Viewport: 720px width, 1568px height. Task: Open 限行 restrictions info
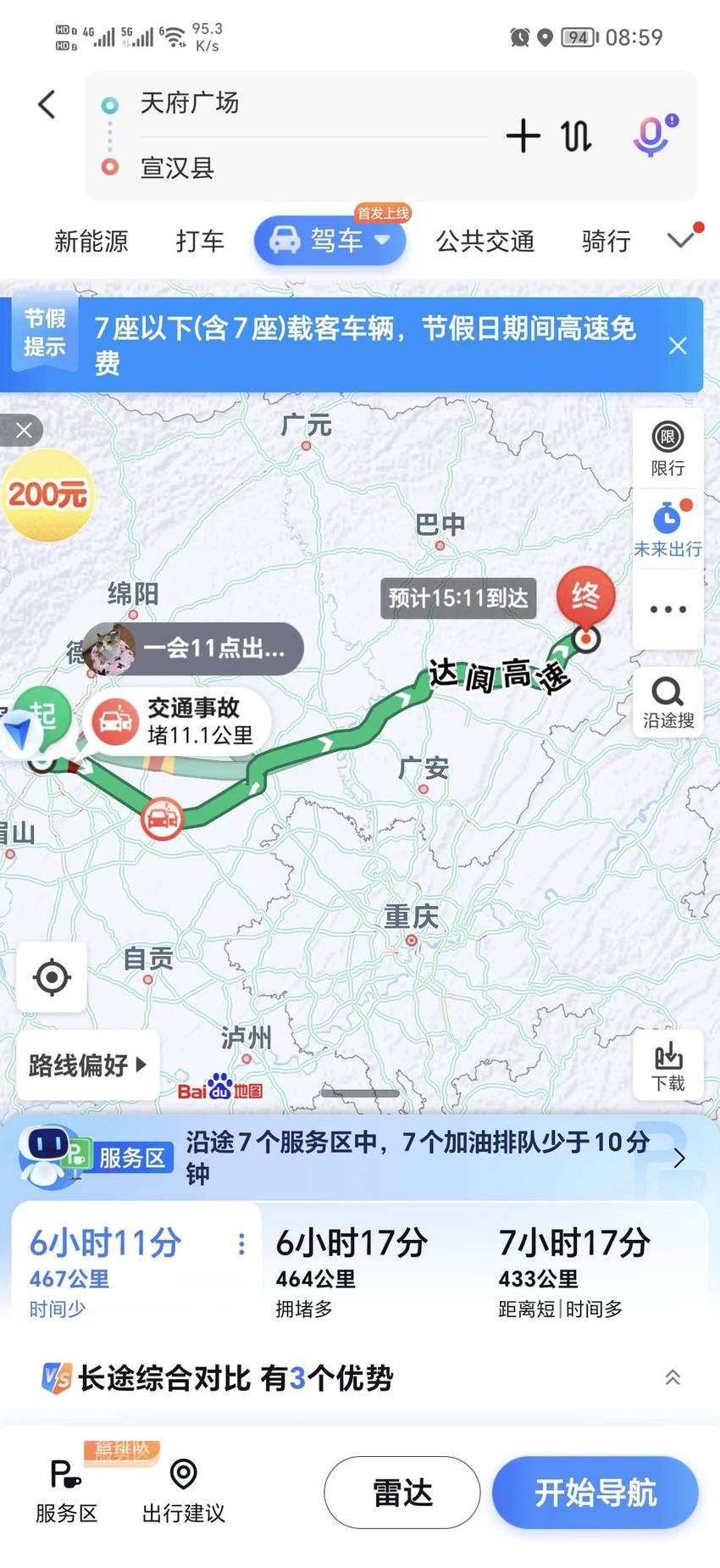tap(667, 449)
